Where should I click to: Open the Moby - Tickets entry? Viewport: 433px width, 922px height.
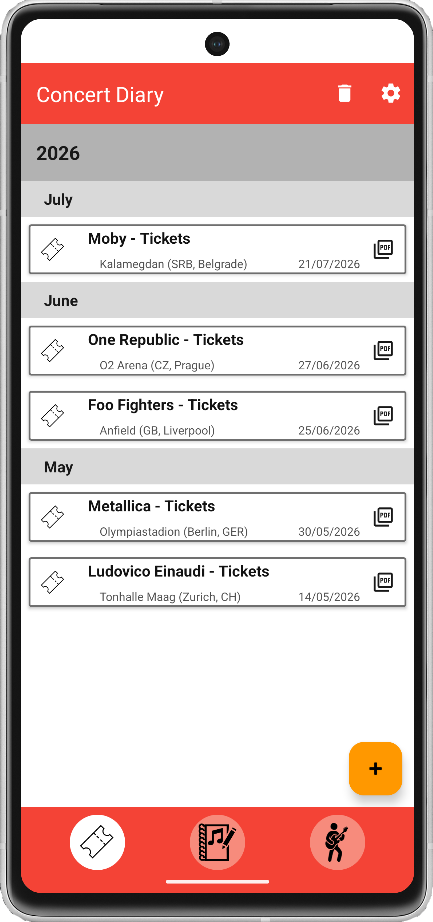(217, 249)
